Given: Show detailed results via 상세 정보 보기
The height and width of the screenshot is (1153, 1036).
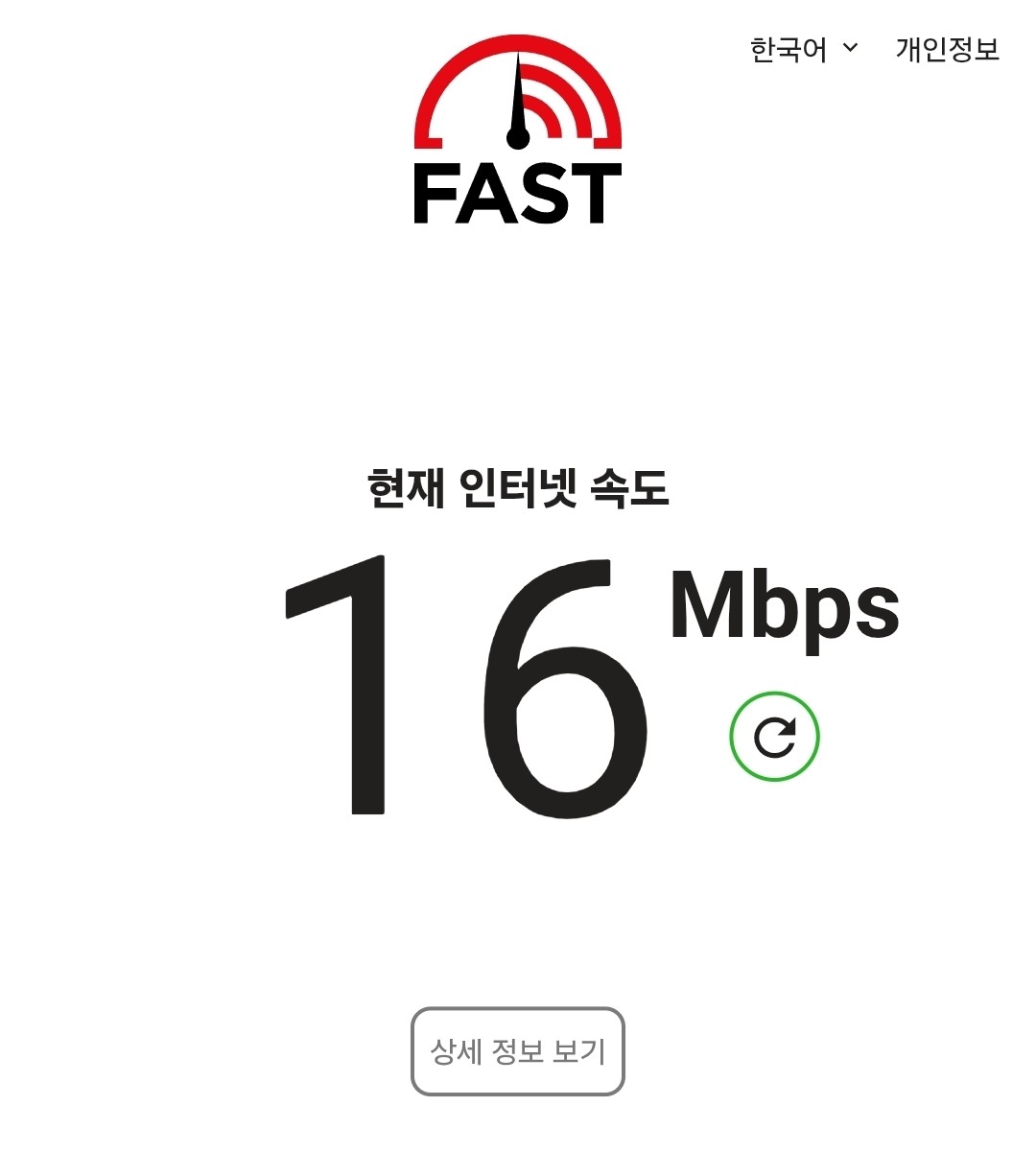Looking at the screenshot, I should pos(518,1050).
